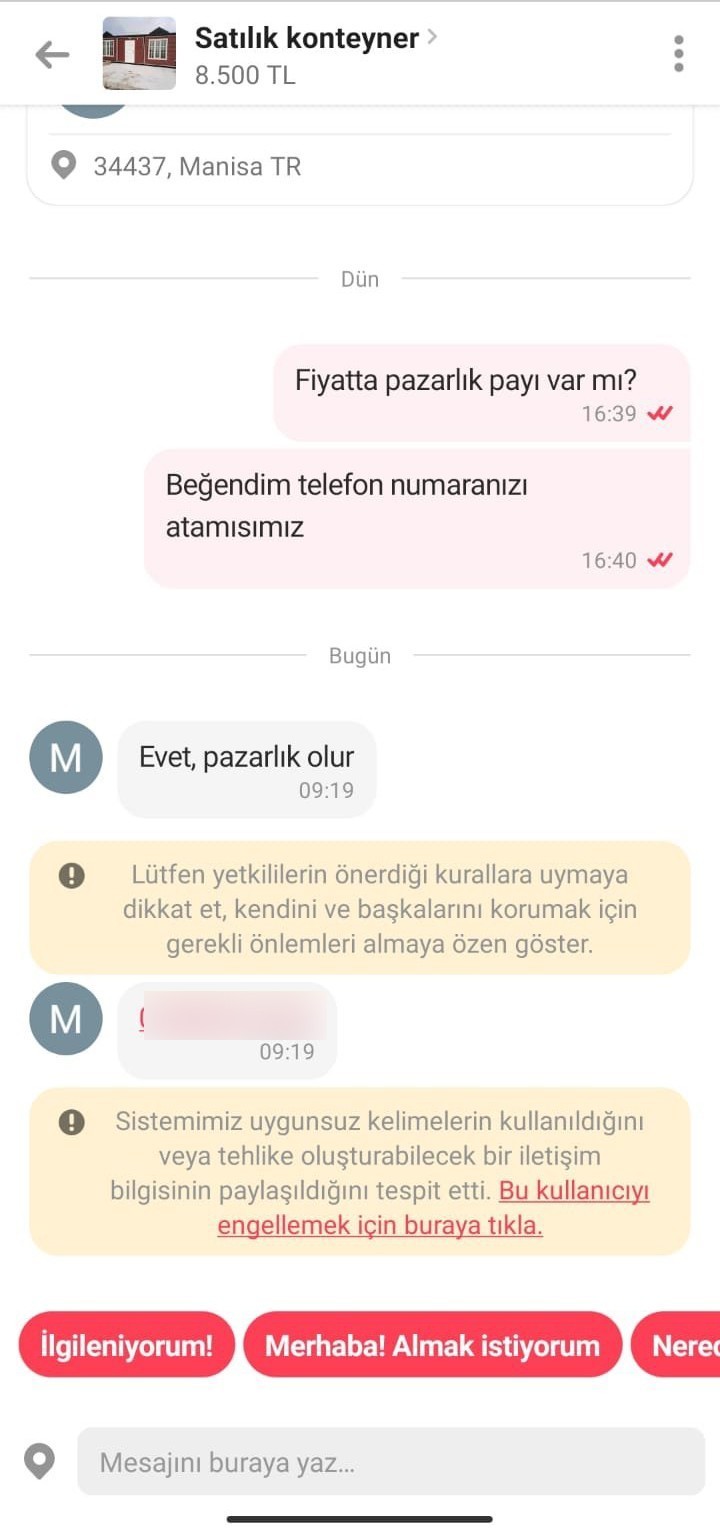Send the 'Merhaba! Almak istiyorum' quick reply
The image size is (720, 1534).
[x=432, y=1345]
